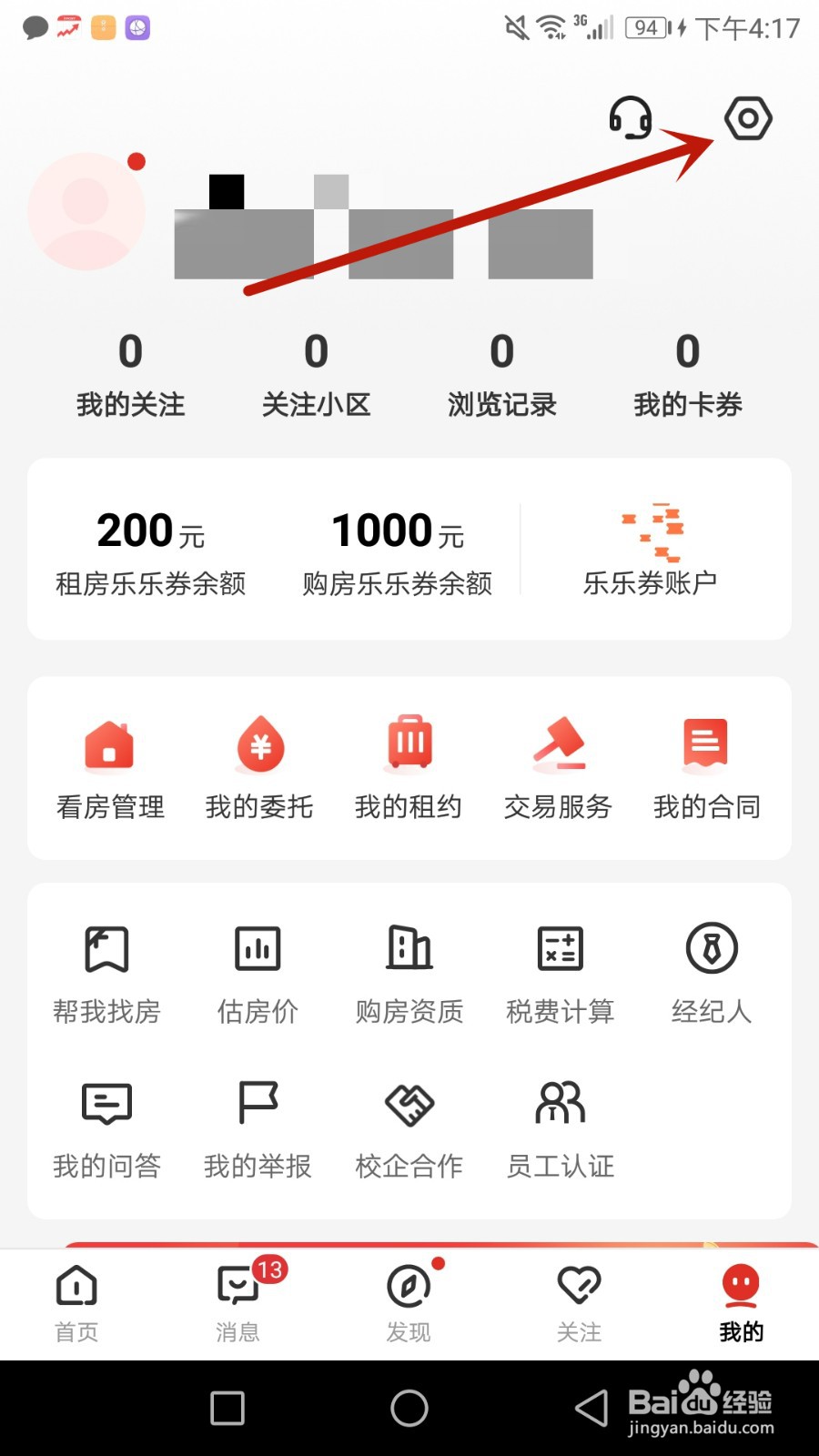Switch to 发现 tab
This screenshot has height=1456, width=819.
point(409,1301)
